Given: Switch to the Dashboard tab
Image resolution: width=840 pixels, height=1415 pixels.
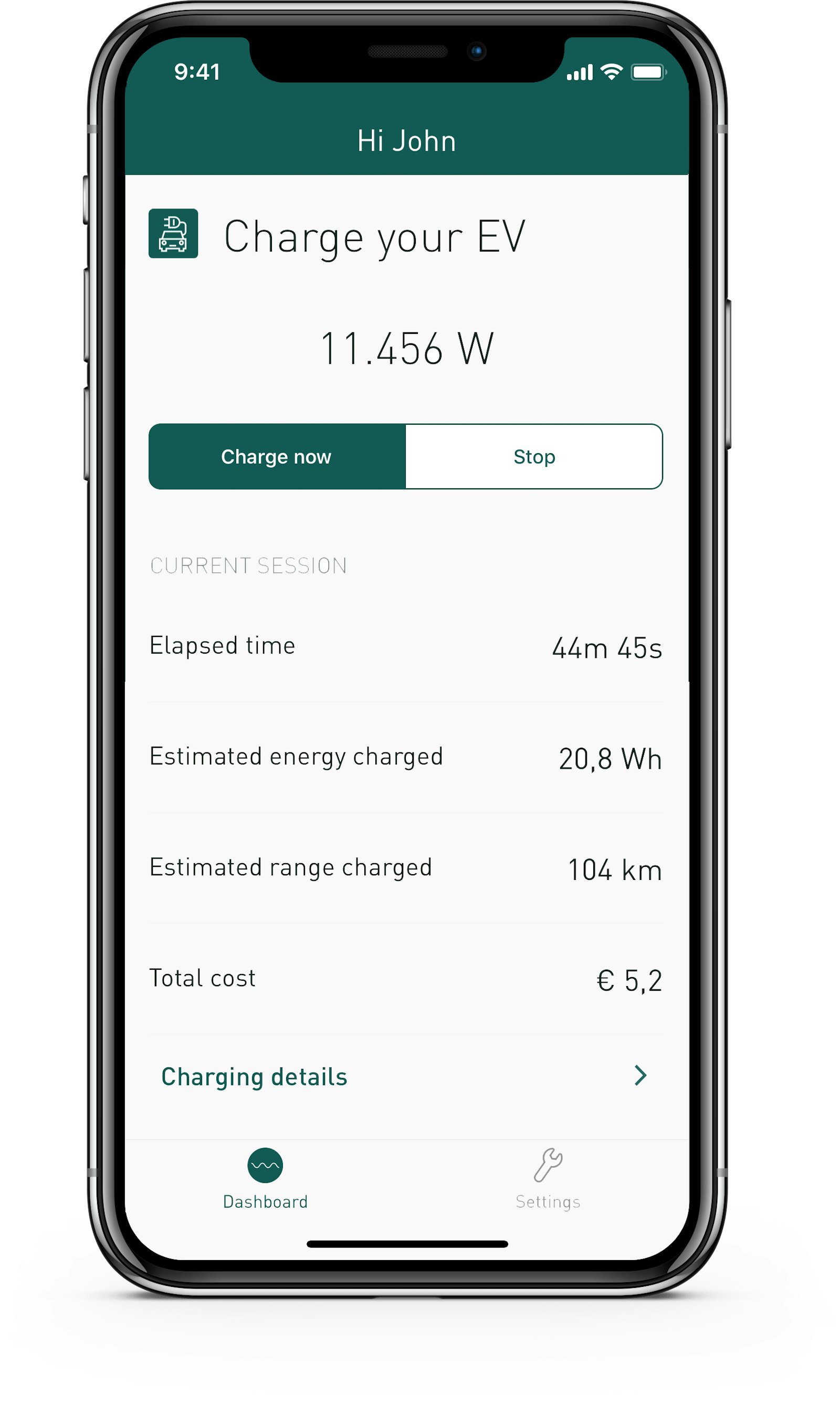Looking at the screenshot, I should tap(266, 1180).
